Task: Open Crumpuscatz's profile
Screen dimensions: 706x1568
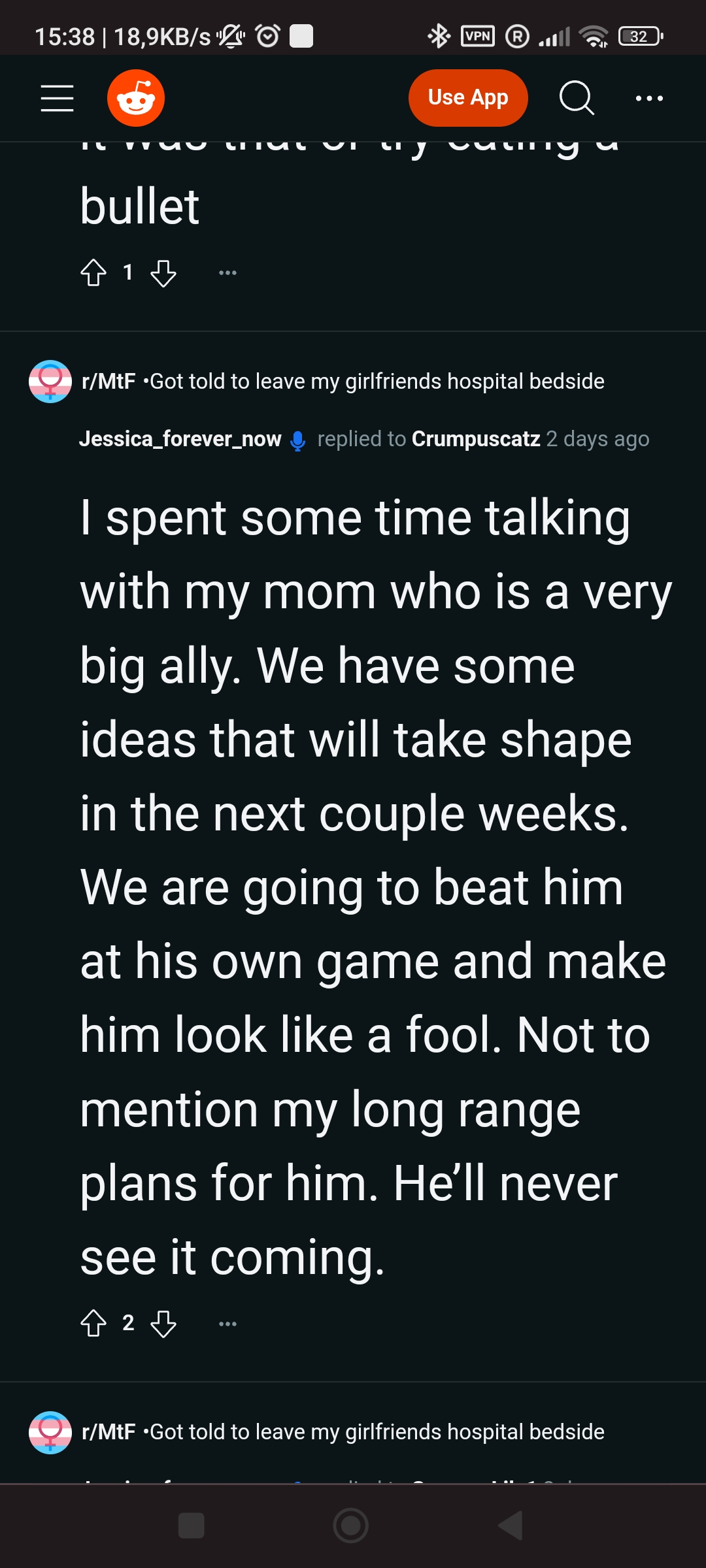Action: click(x=476, y=439)
